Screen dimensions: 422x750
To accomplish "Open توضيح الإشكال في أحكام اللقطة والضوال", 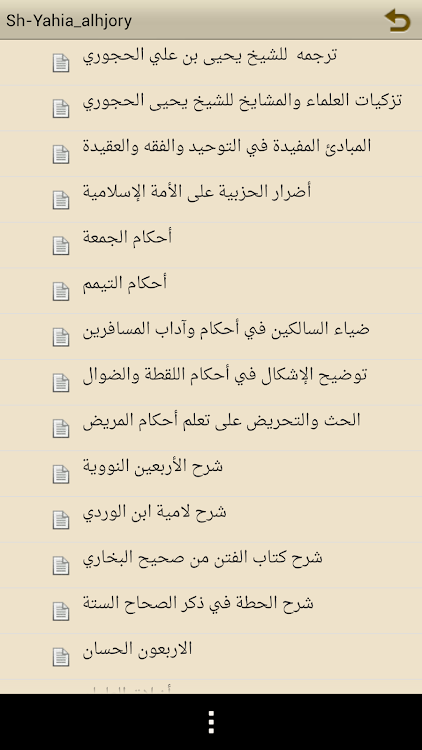I will click(x=211, y=383).
